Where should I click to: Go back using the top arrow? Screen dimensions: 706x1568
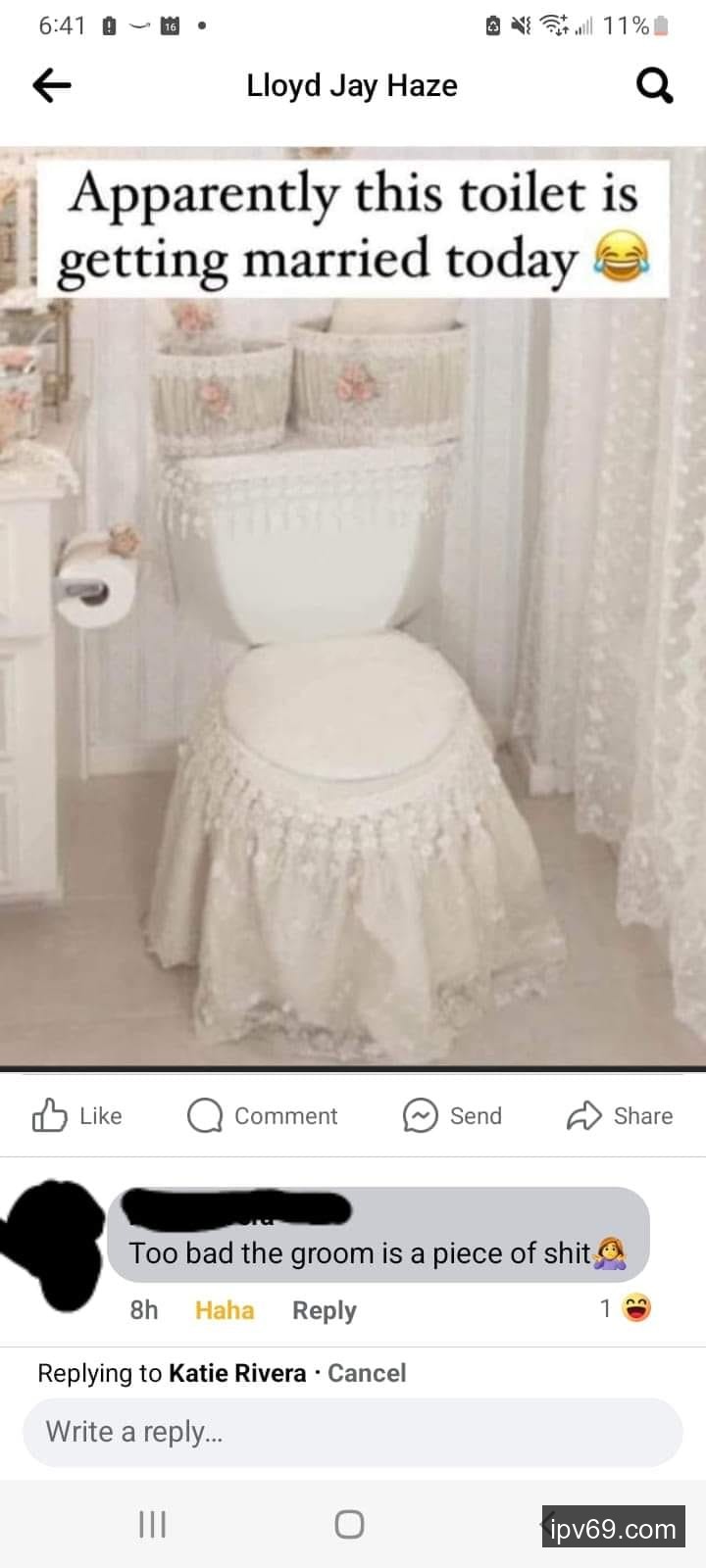point(52,86)
